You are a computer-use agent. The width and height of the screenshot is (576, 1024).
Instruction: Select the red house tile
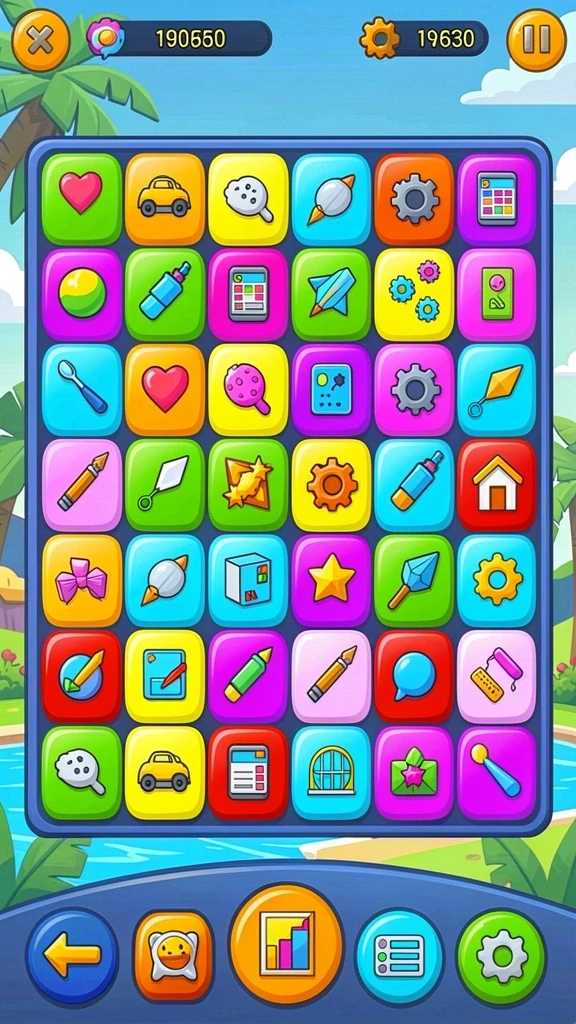[x=497, y=484]
